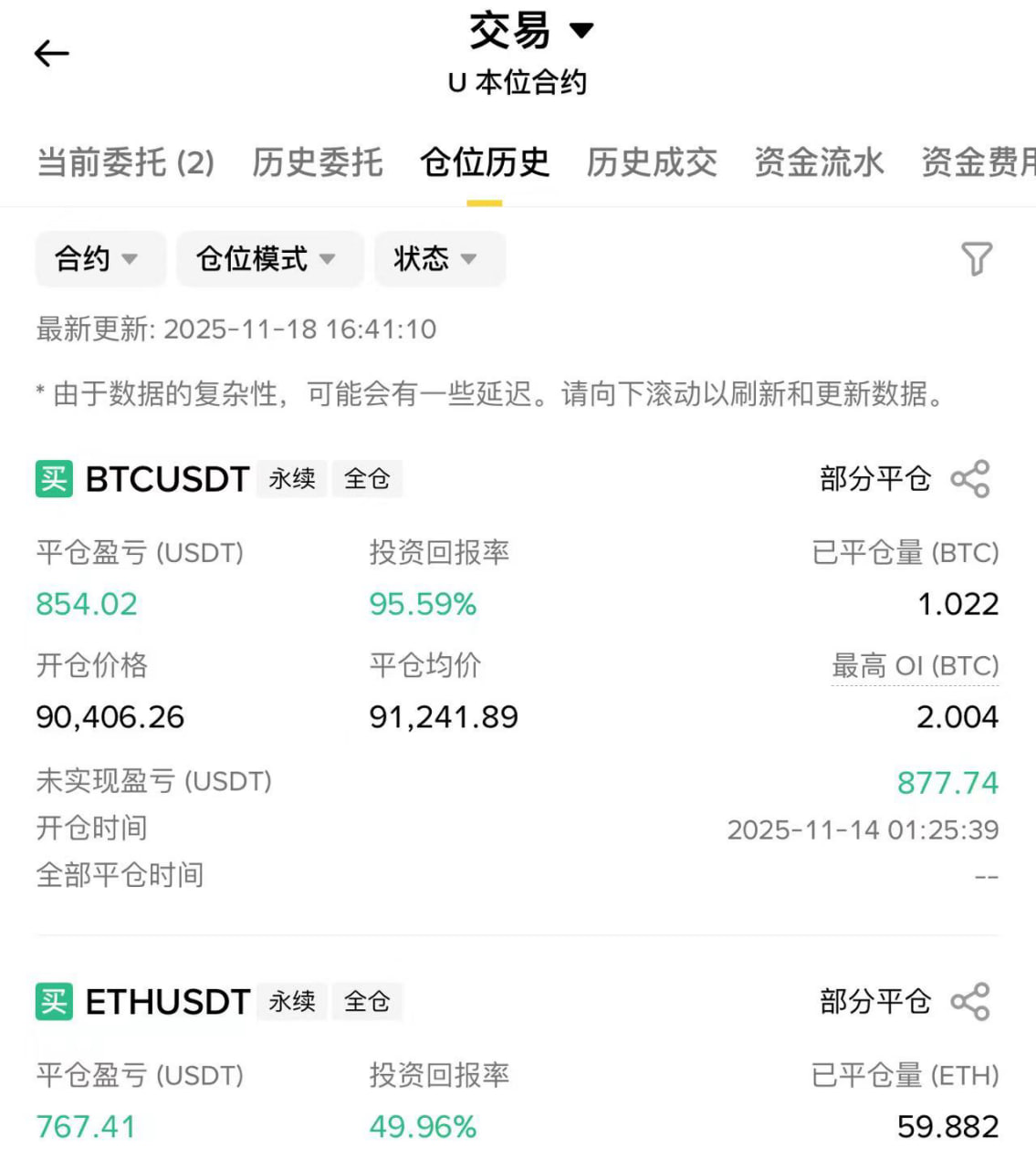Share the ETHUSDT position
The image size is (1036, 1168).
[970, 1002]
